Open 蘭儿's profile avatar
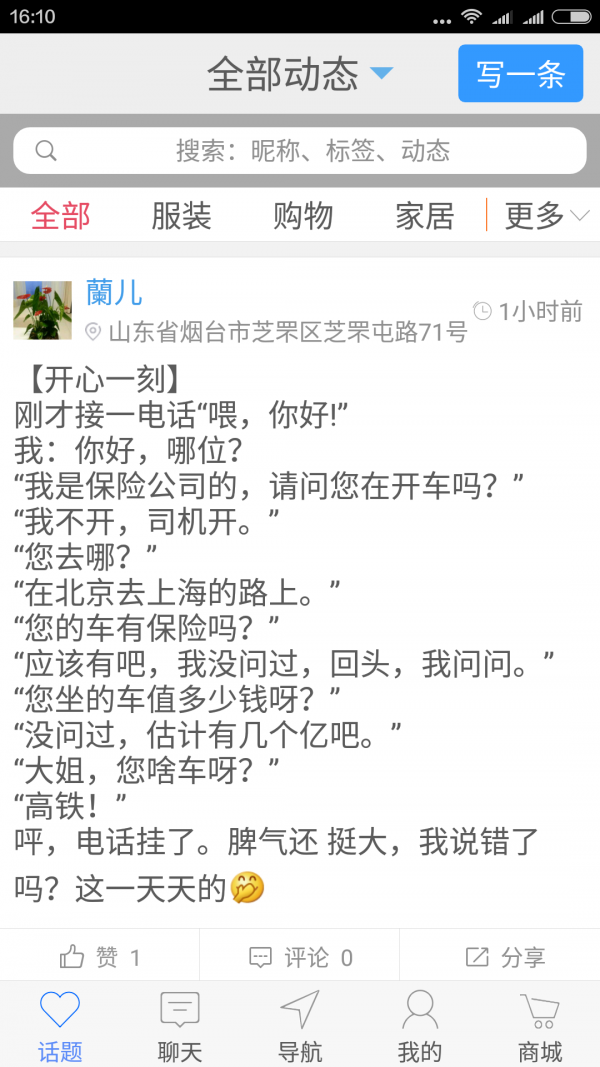This screenshot has height=1067, width=600. click(x=42, y=311)
